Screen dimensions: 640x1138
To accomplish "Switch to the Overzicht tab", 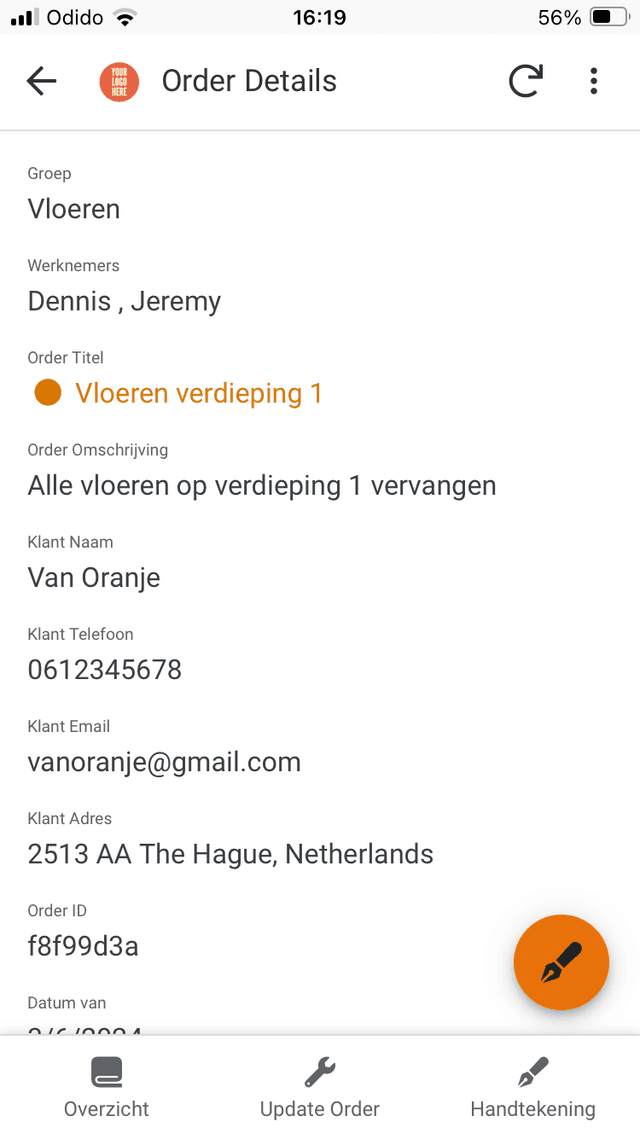I will (106, 1087).
